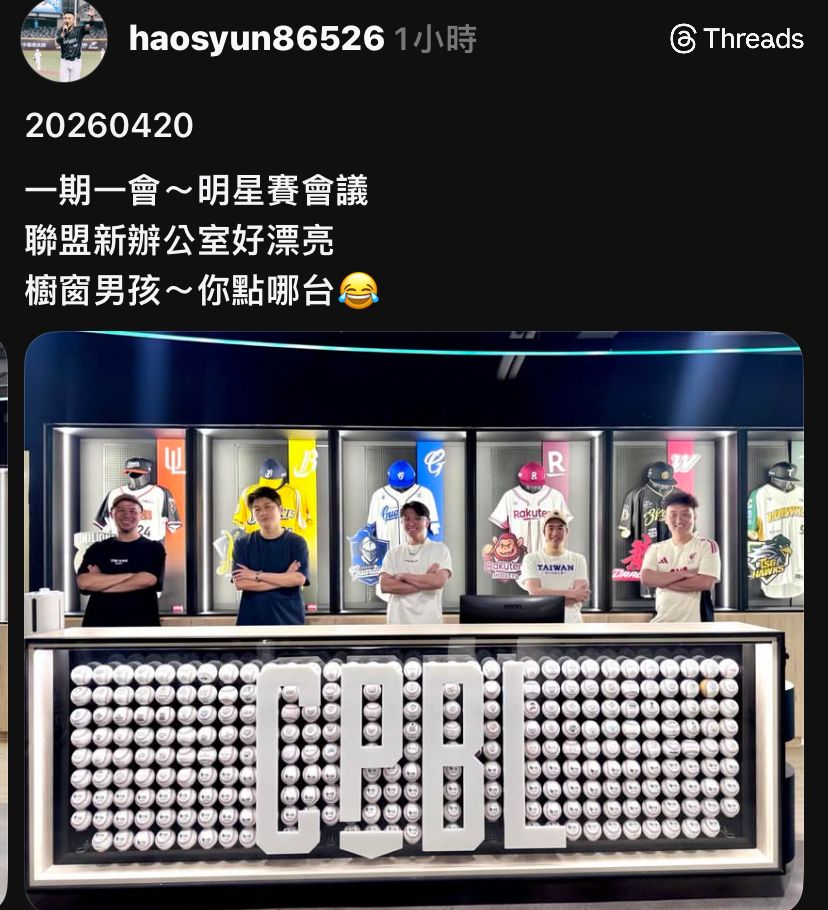This screenshot has height=910, width=828.
Task: Tap the Threads logo link
Action: [737, 39]
